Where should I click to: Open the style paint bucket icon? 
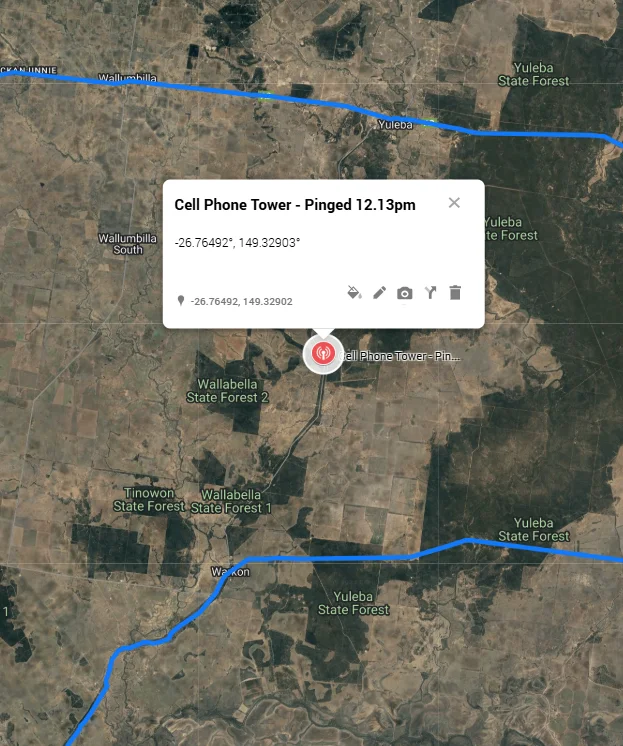354,293
